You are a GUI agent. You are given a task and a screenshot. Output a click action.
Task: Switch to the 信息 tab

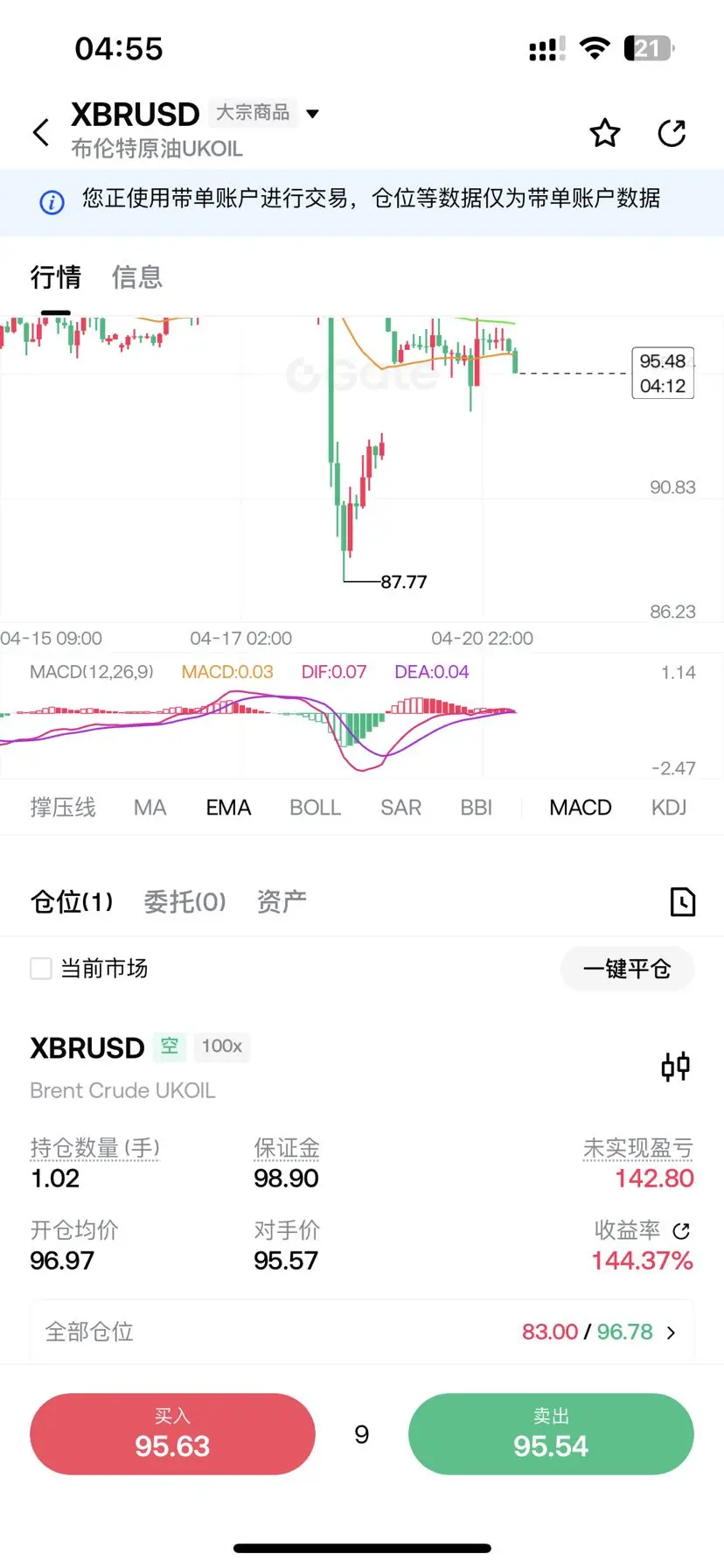(x=136, y=277)
